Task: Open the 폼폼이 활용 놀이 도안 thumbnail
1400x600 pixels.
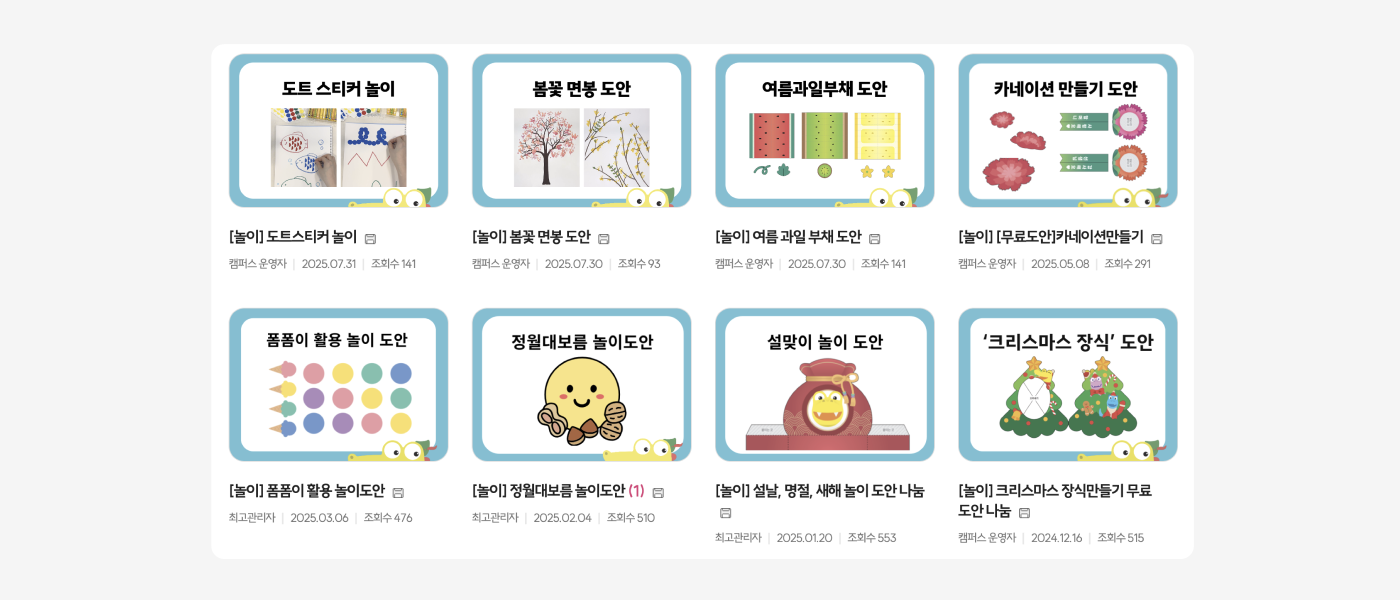Action: (x=338, y=385)
